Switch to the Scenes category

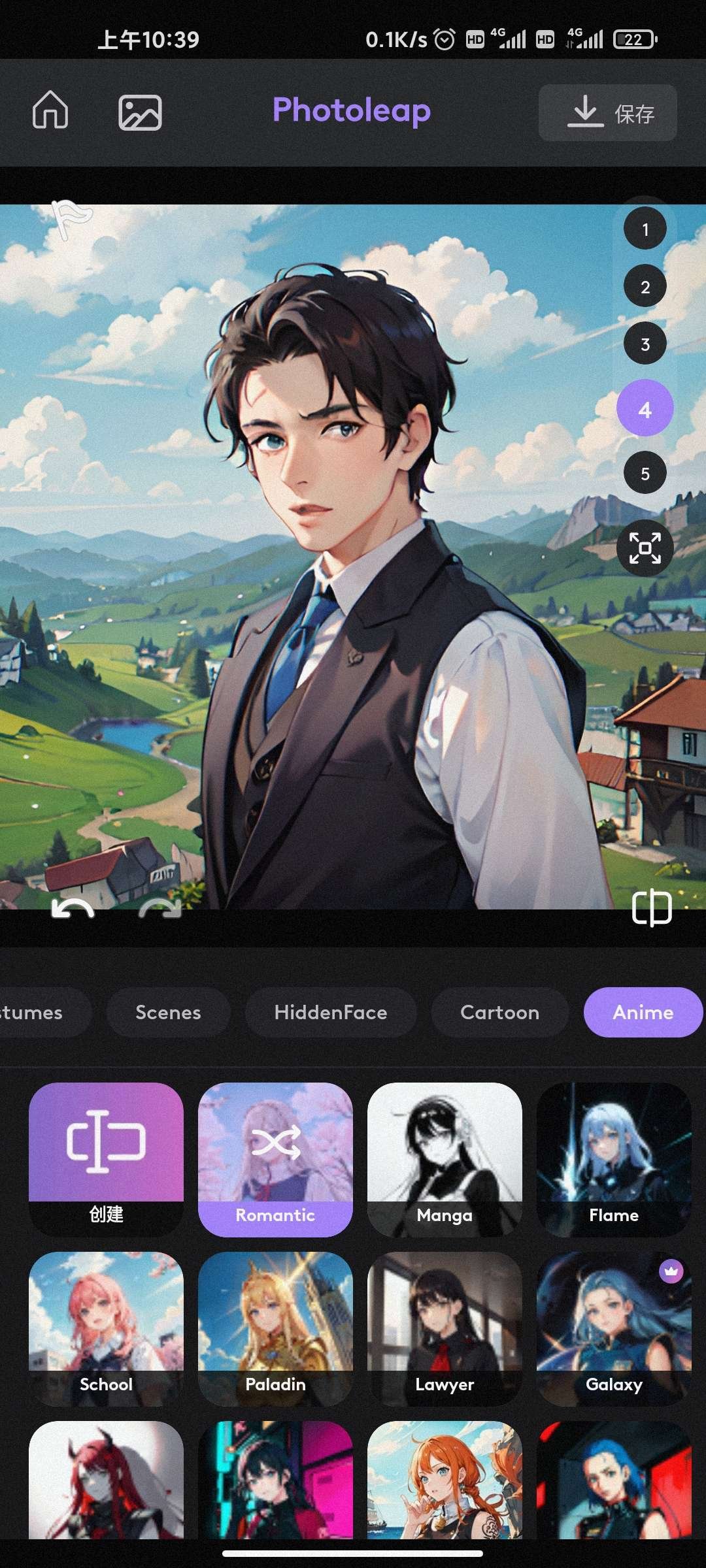click(168, 1012)
